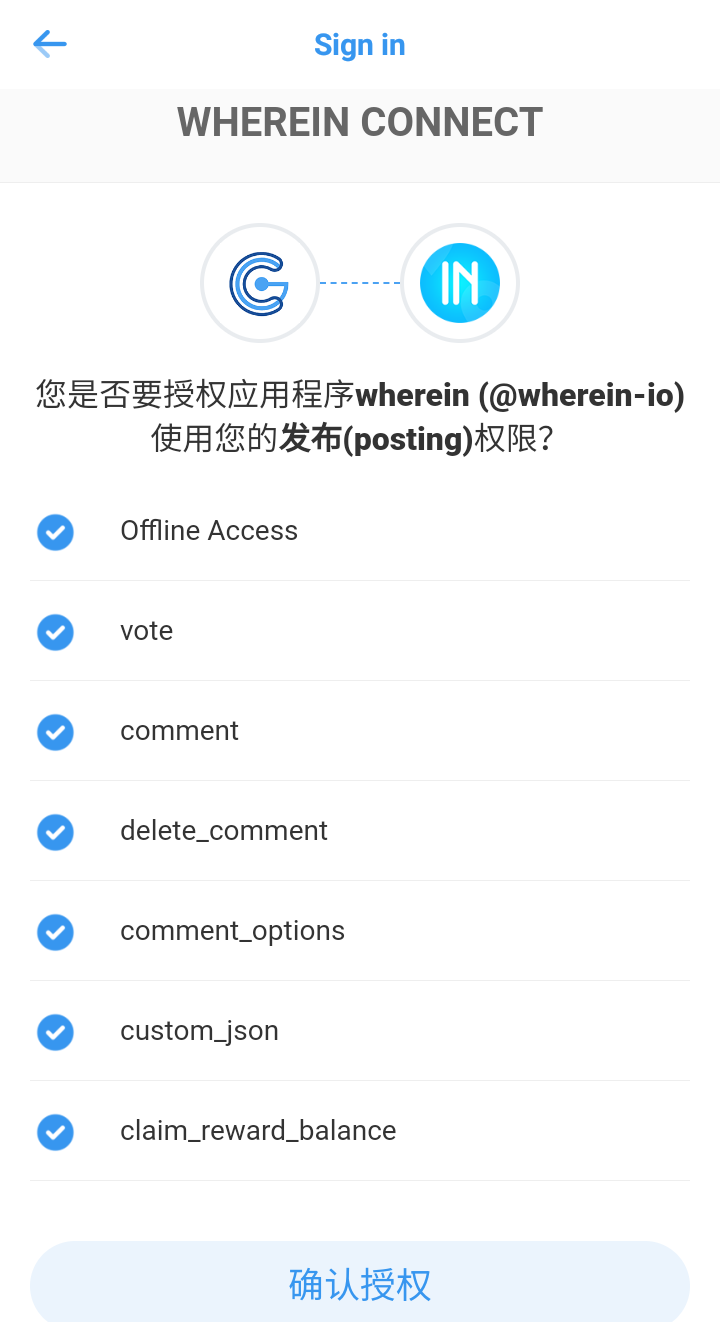Toggle the comment_options checkbox

(55, 932)
